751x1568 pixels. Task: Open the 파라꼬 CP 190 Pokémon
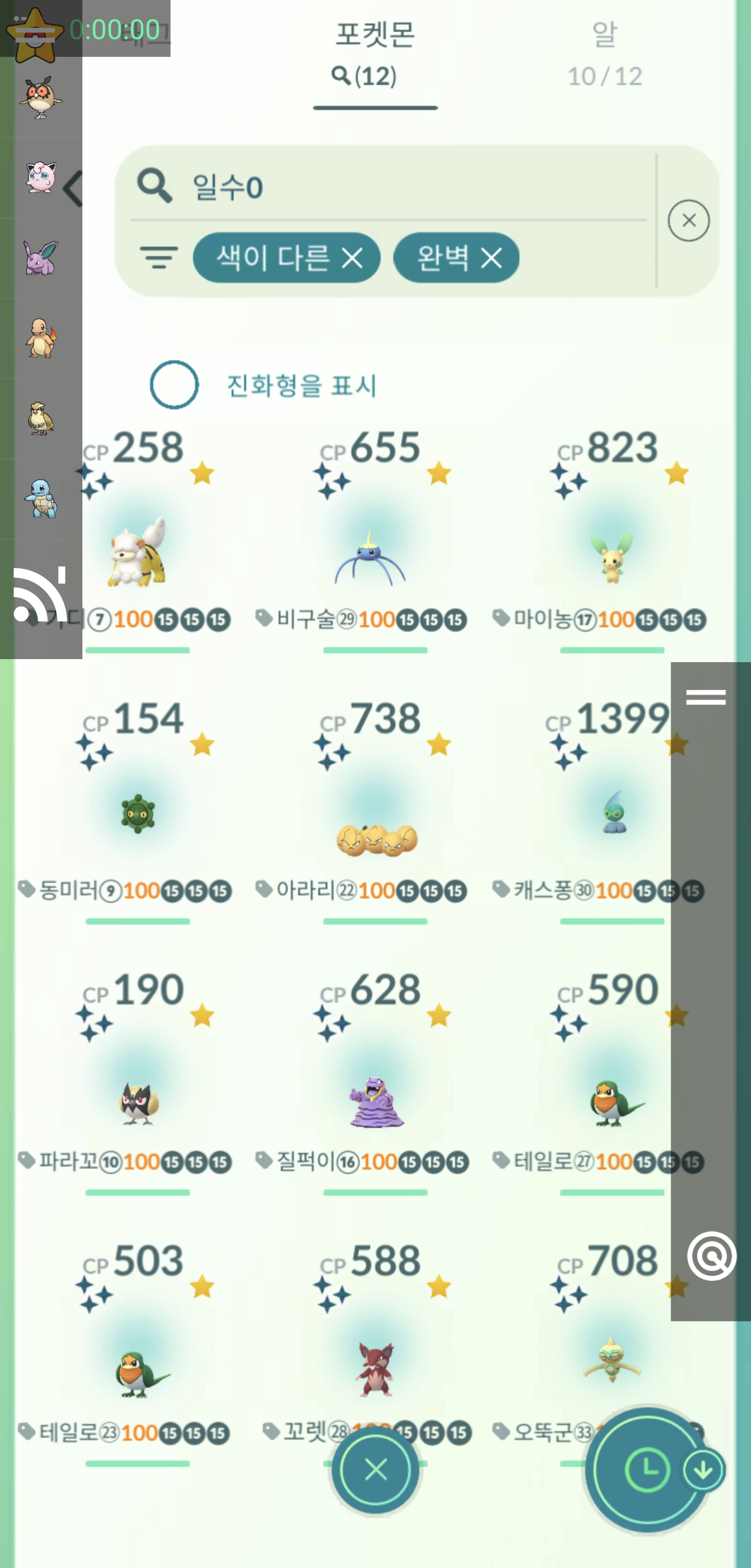point(138,1102)
